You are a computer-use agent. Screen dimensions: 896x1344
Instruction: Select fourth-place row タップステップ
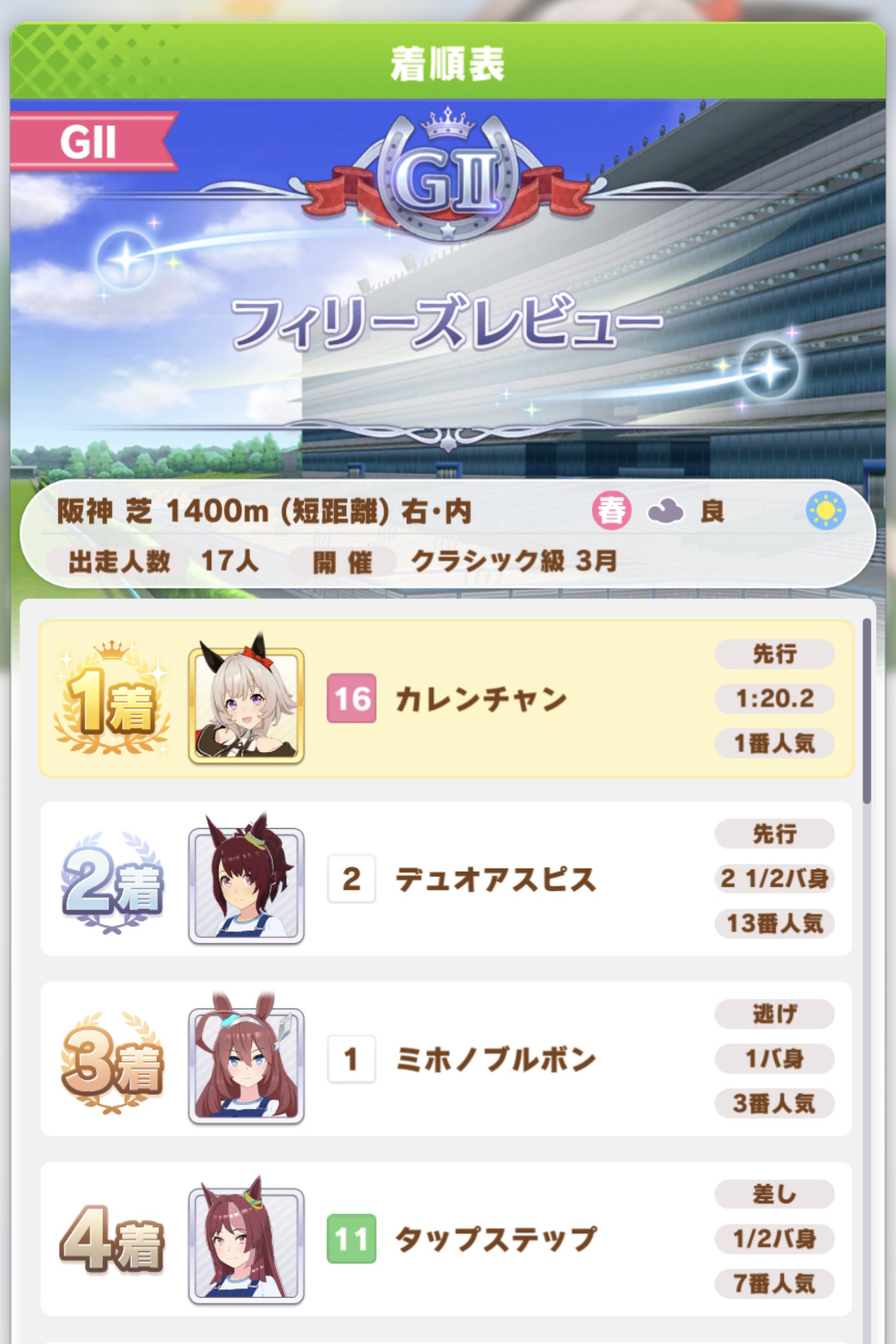[446, 1239]
